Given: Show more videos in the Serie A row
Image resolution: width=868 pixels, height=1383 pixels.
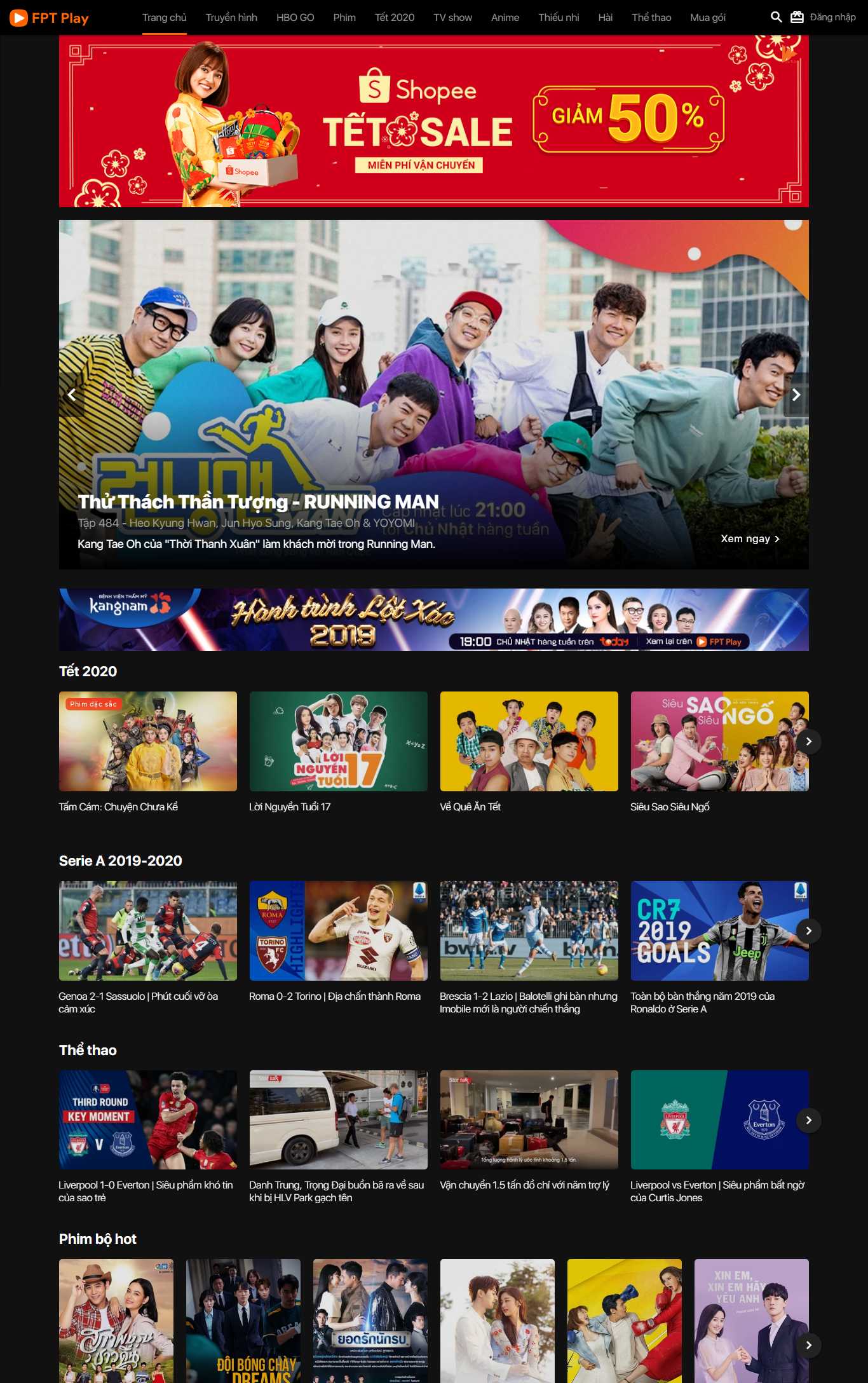Looking at the screenshot, I should click(x=808, y=931).
